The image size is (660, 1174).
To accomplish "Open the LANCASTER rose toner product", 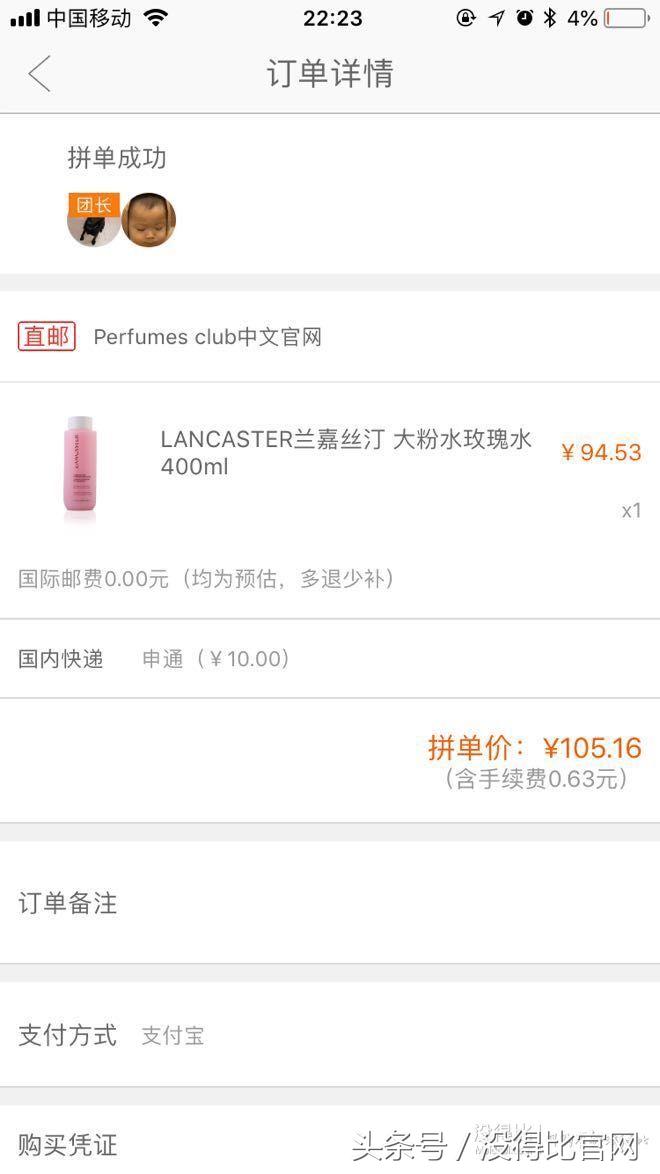I will coord(346,453).
